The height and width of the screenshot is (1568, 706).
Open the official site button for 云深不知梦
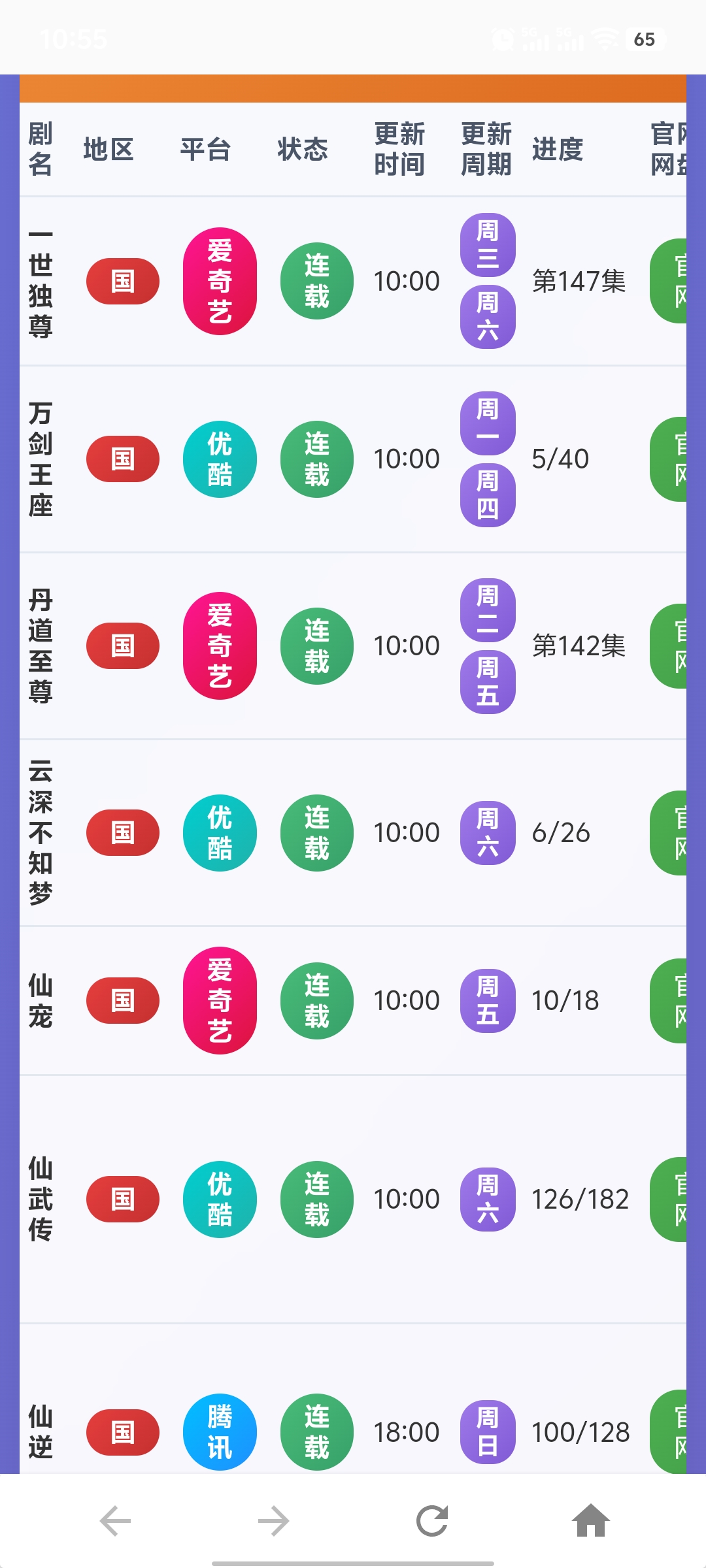[670, 833]
